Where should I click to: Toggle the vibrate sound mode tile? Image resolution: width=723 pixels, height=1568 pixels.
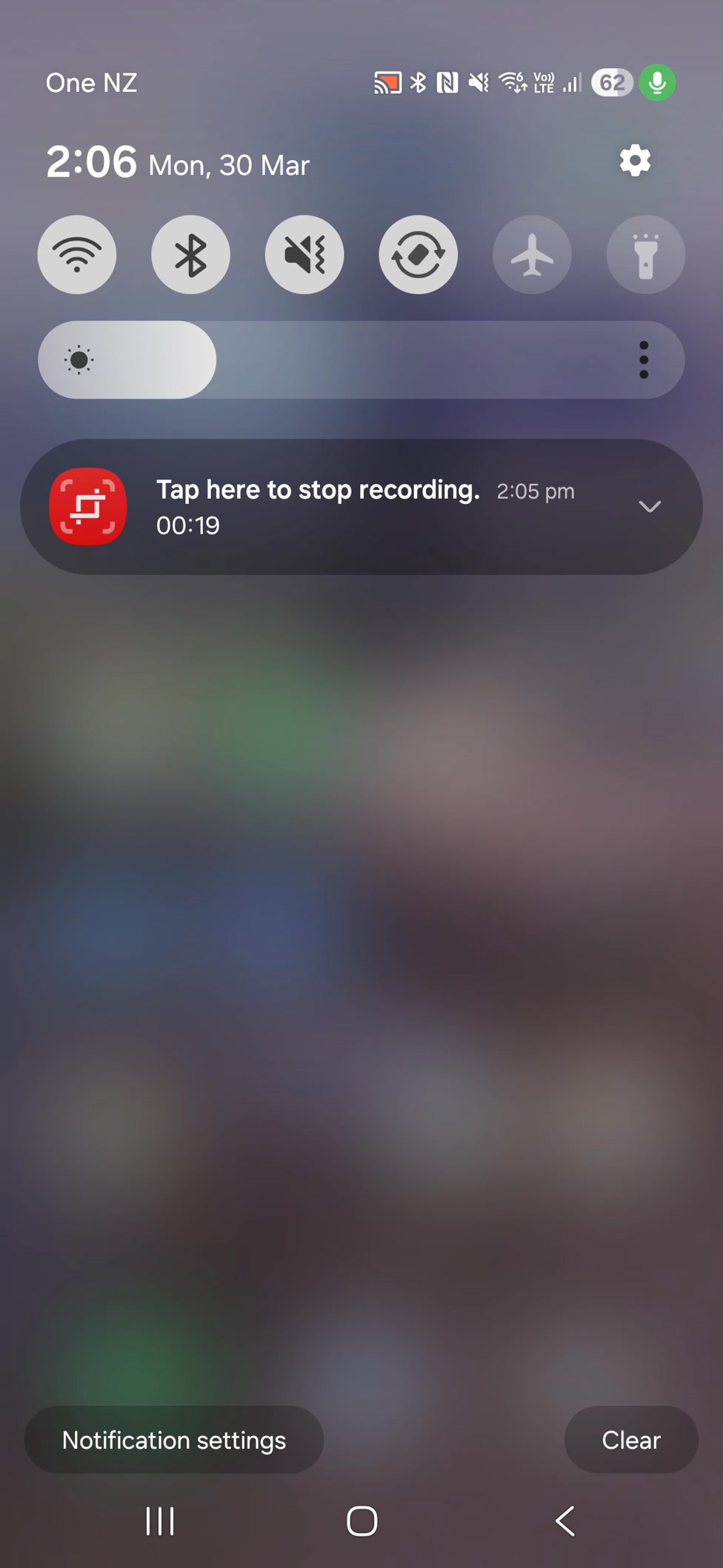(304, 255)
